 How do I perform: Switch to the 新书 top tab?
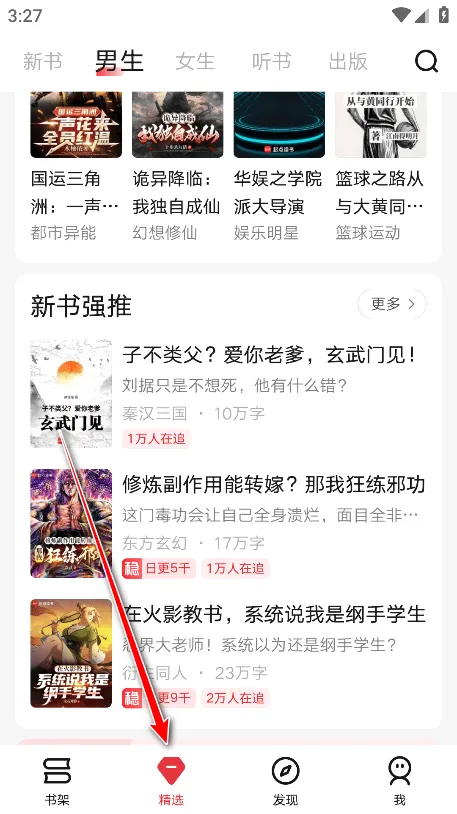point(43,61)
